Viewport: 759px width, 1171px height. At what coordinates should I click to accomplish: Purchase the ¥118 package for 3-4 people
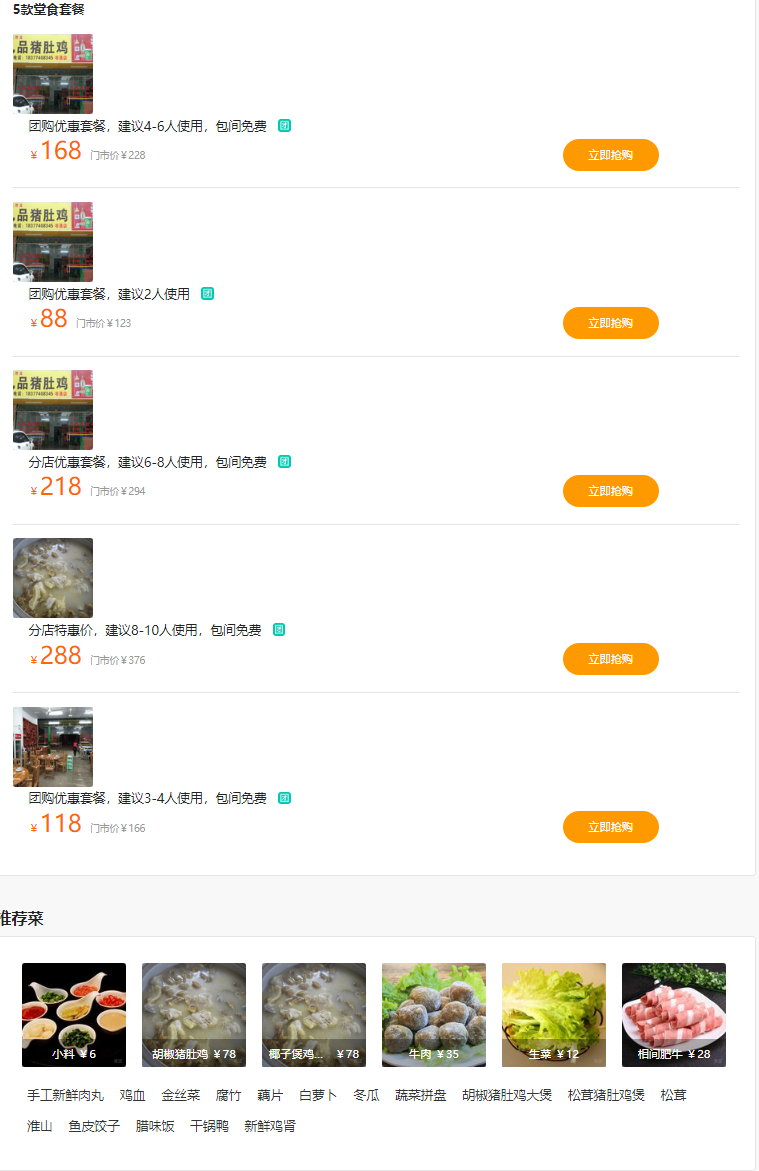pyautogui.click(x=610, y=827)
